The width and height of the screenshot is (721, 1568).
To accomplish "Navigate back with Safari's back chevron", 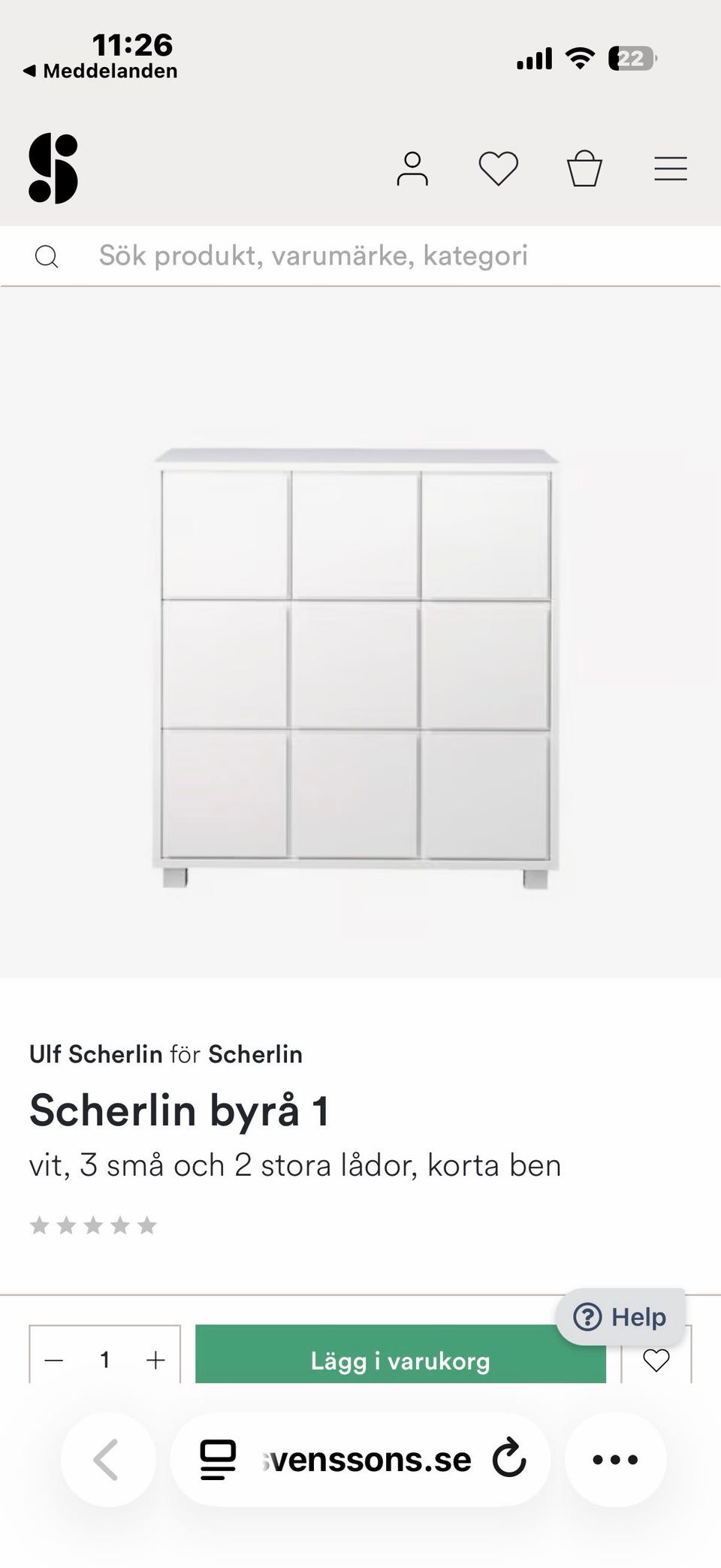I will coord(106,1458).
